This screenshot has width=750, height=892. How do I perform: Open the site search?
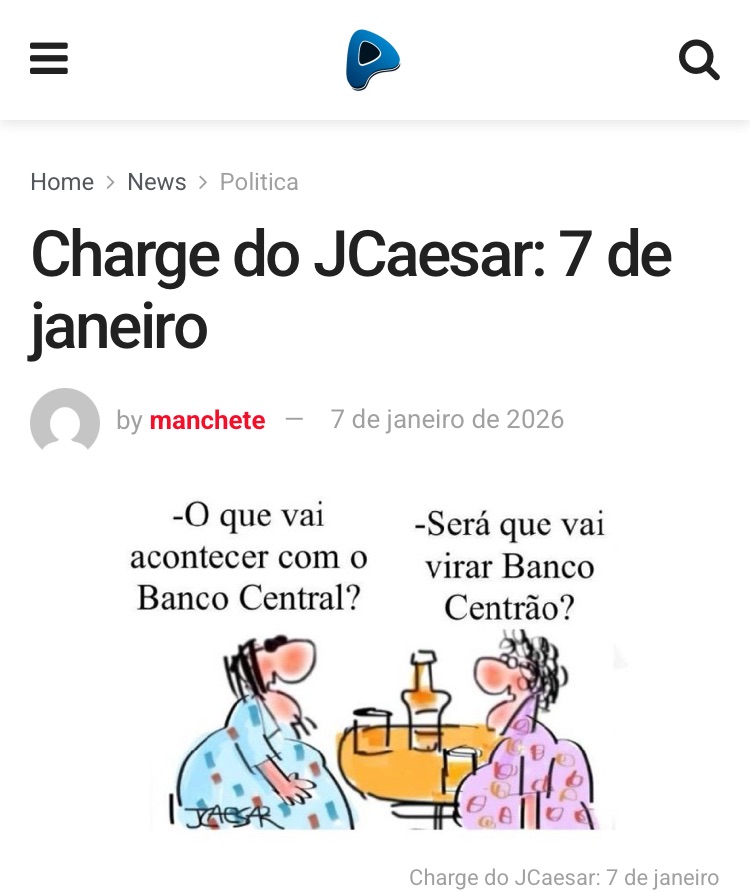tap(699, 60)
